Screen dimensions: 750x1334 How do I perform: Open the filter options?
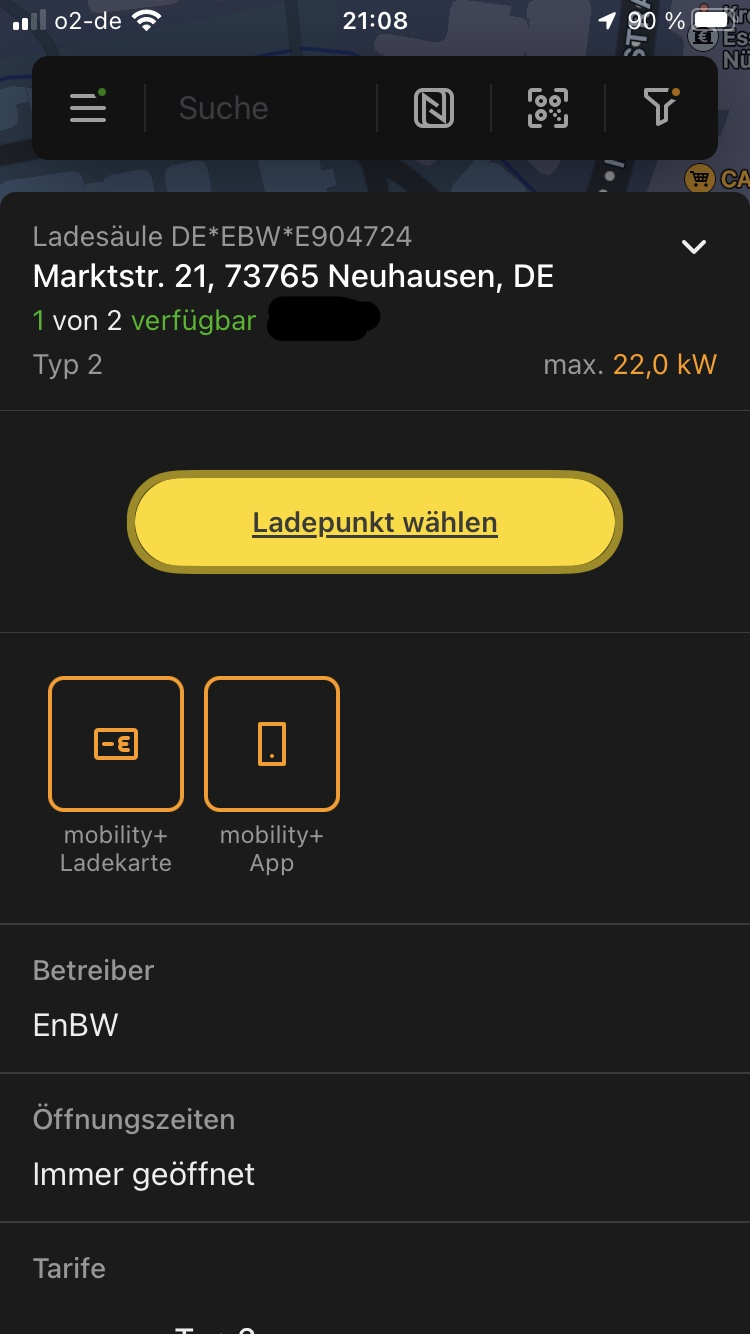point(661,106)
